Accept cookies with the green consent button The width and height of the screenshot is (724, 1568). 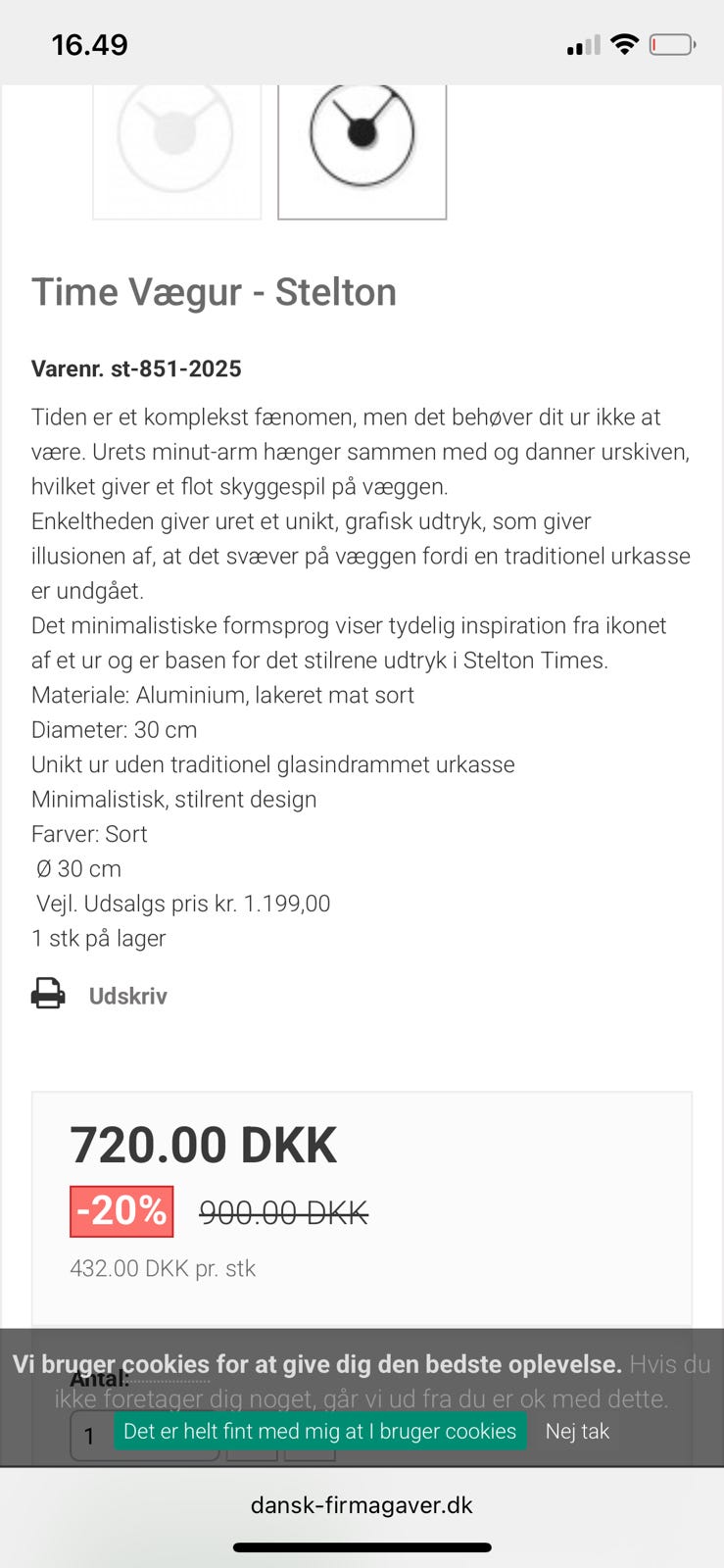(x=320, y=1431)
